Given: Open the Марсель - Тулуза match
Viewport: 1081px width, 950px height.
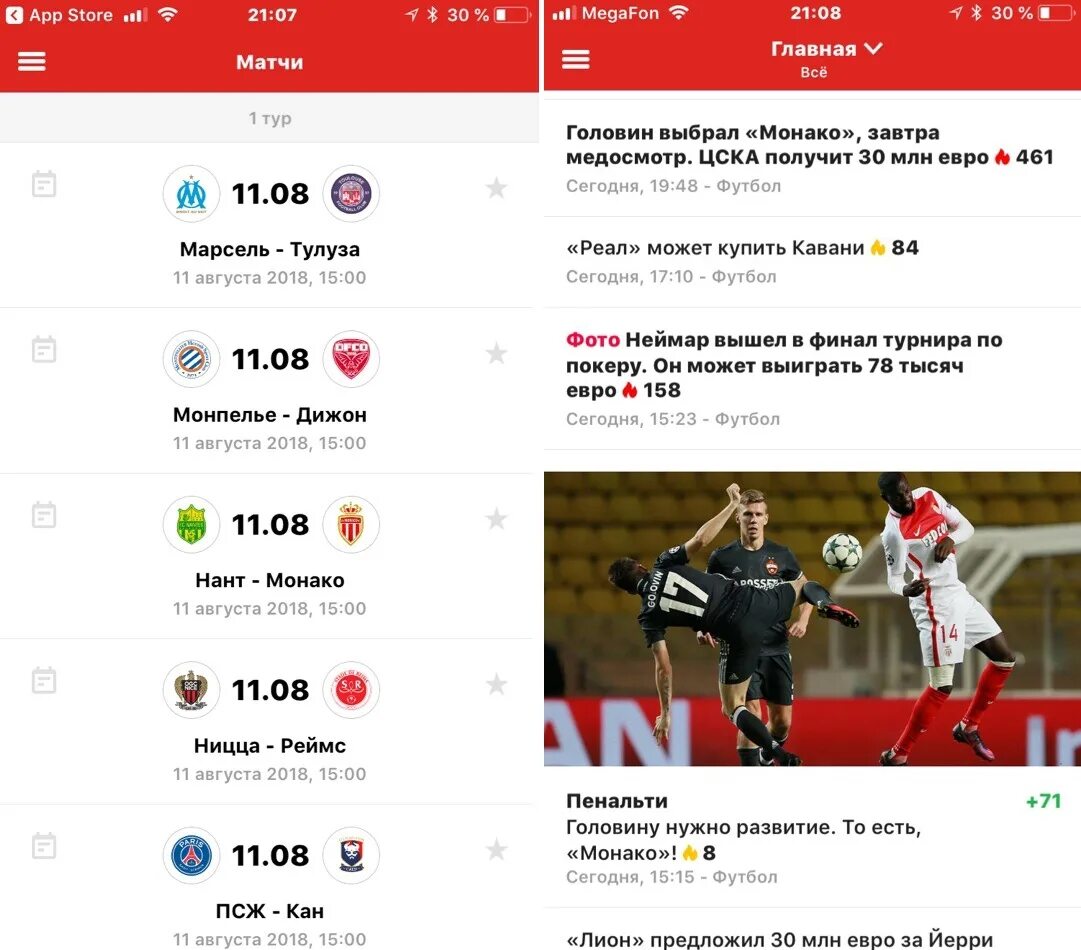Looking at the screenshot, I should 270,249.
